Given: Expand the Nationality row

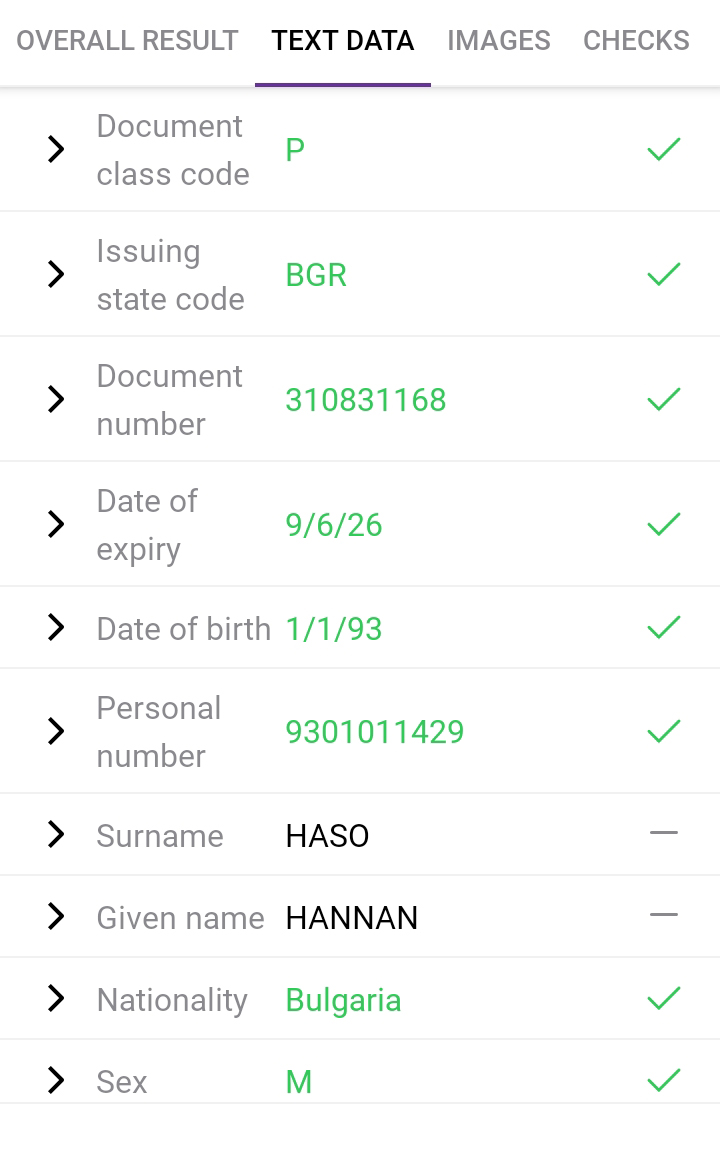Looking at the screenshot, I should coord(56,999).
